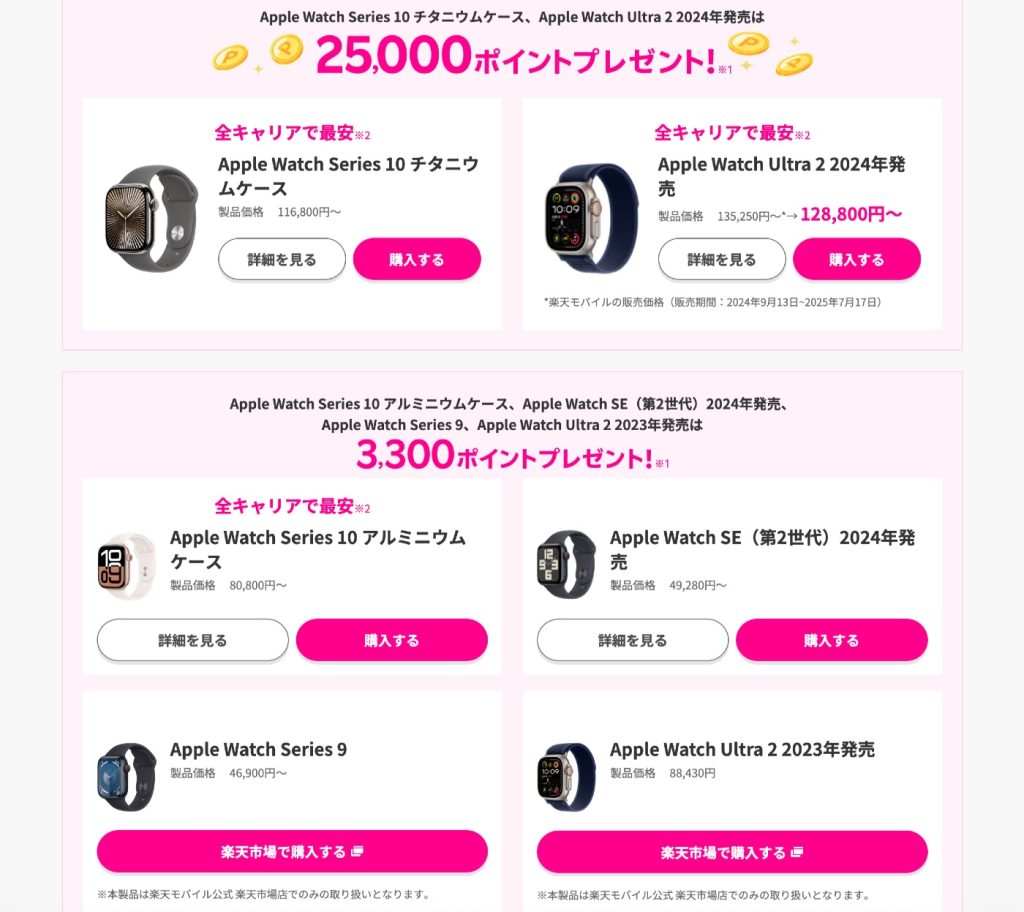
Task: View details of Apple Watch Series 10 Titanium
Action: [282, 259]
